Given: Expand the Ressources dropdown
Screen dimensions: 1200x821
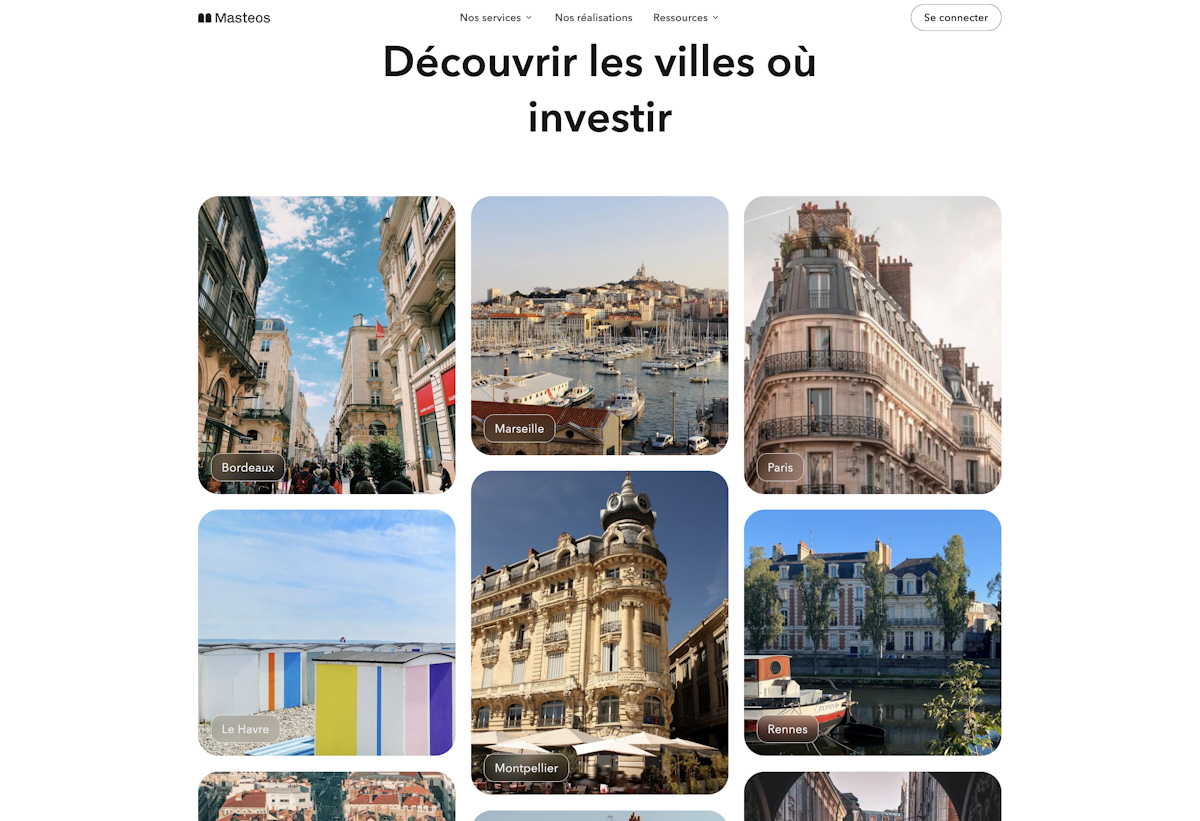Looking at the screenshot, I should tap(686, 18).
